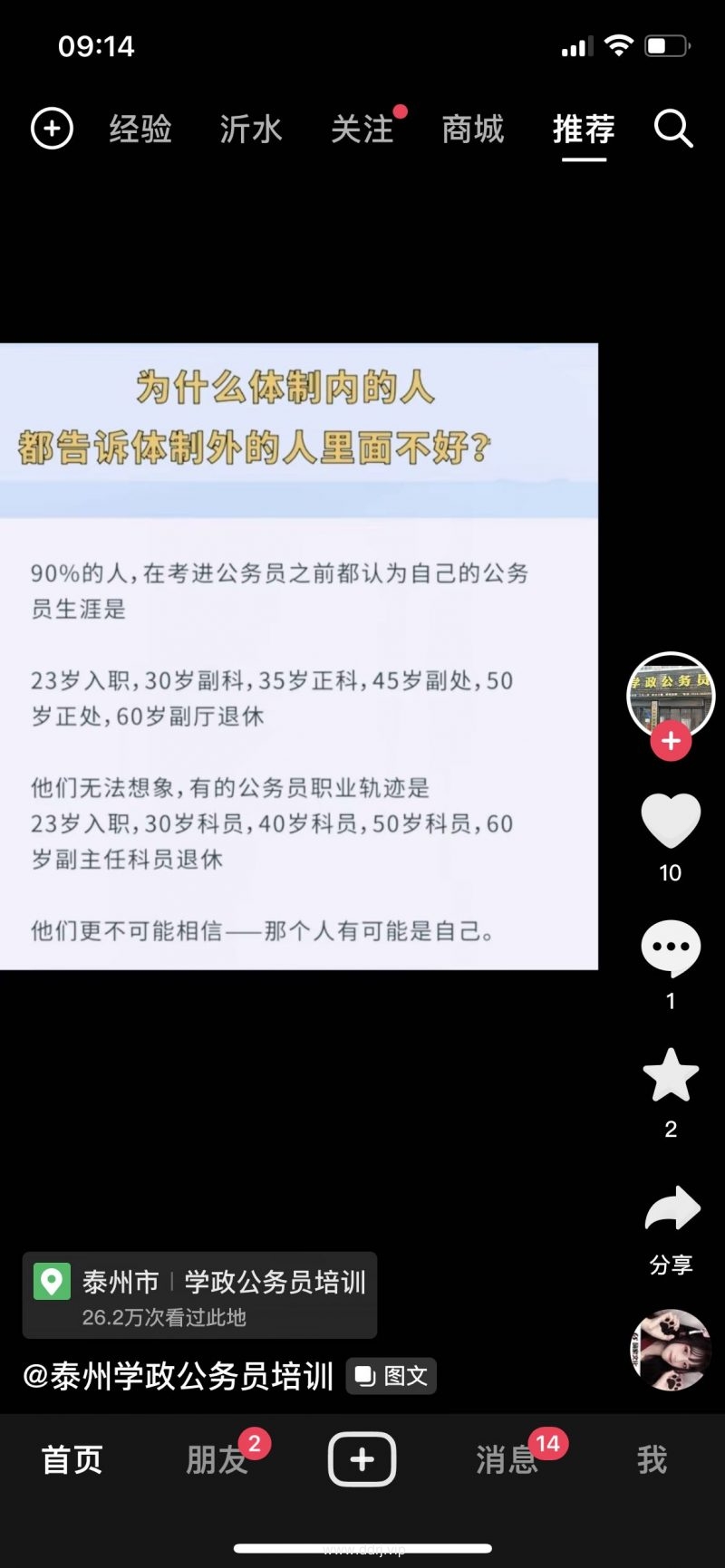Follow the author via the red plus badge
The width and height of the screenshot is (725, 1568).
click(671, 741)
